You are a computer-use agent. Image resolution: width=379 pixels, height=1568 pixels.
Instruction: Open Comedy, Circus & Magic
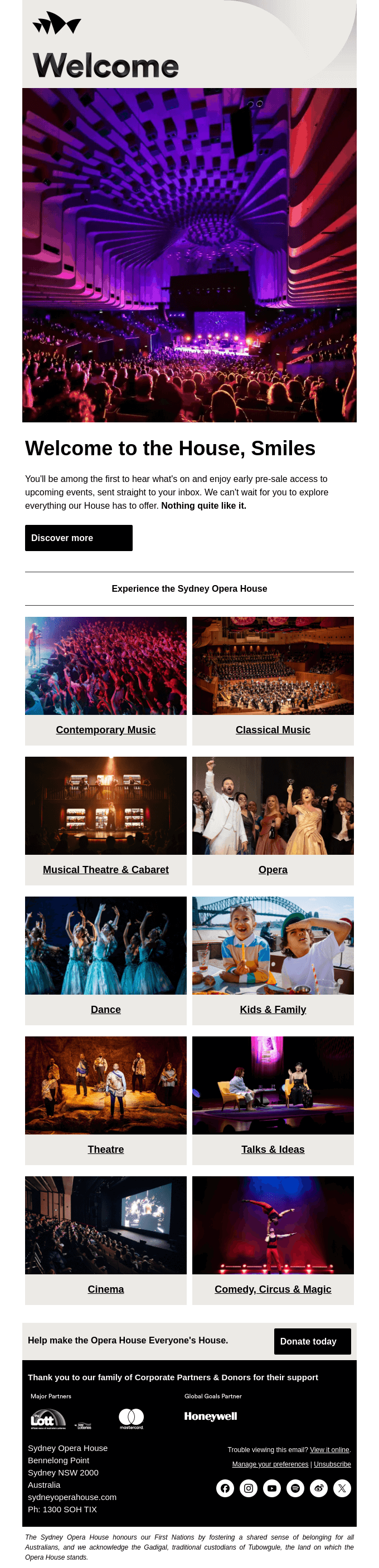(x=273, y=1289)
